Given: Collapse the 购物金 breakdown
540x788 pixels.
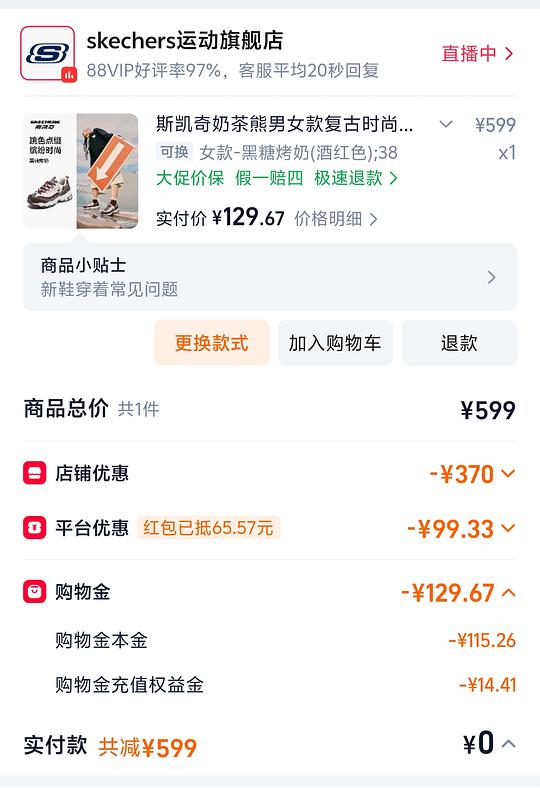Looking at the screenshot, I should pyautogui.click(x=508, y=593).
